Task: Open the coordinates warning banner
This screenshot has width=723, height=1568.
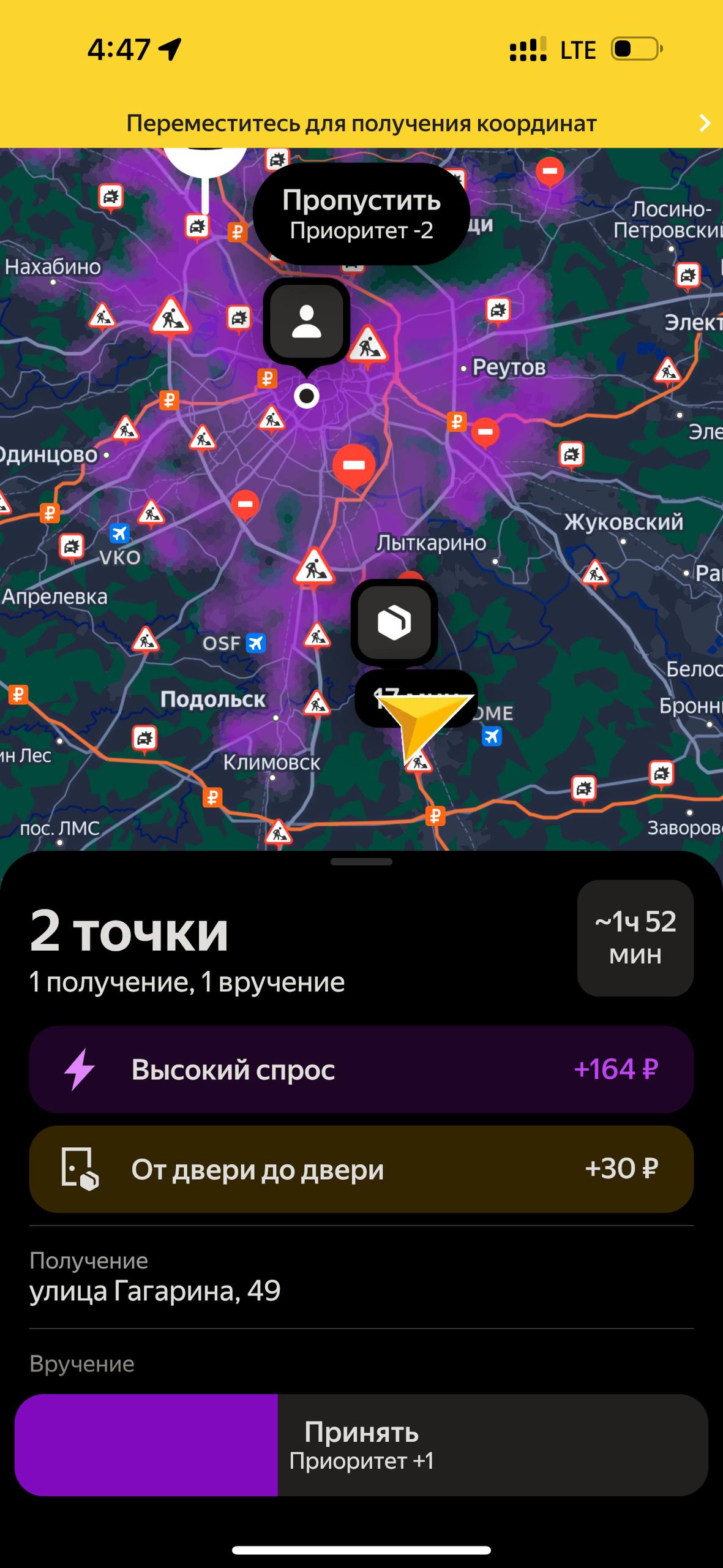Action: (361, 124)
